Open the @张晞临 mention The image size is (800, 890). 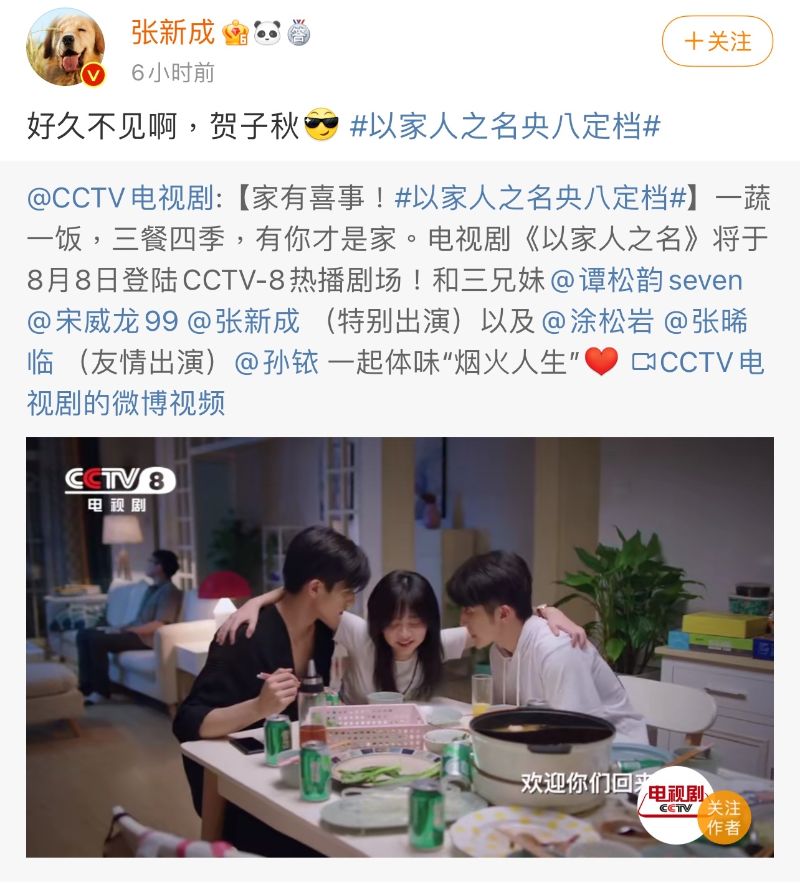click(x=706, y=320)
